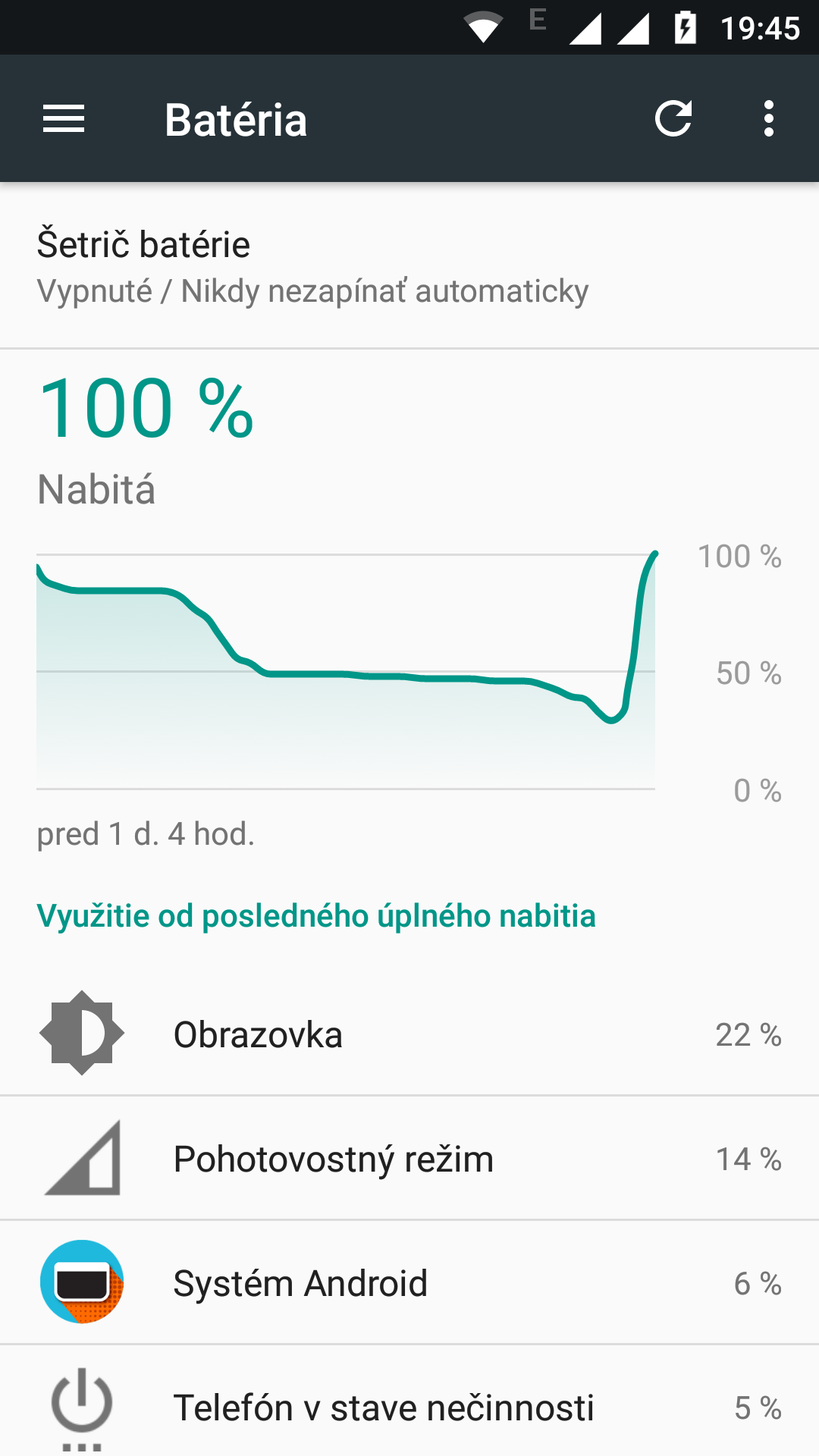Open Šetrič batérie settings

(409, 265)
